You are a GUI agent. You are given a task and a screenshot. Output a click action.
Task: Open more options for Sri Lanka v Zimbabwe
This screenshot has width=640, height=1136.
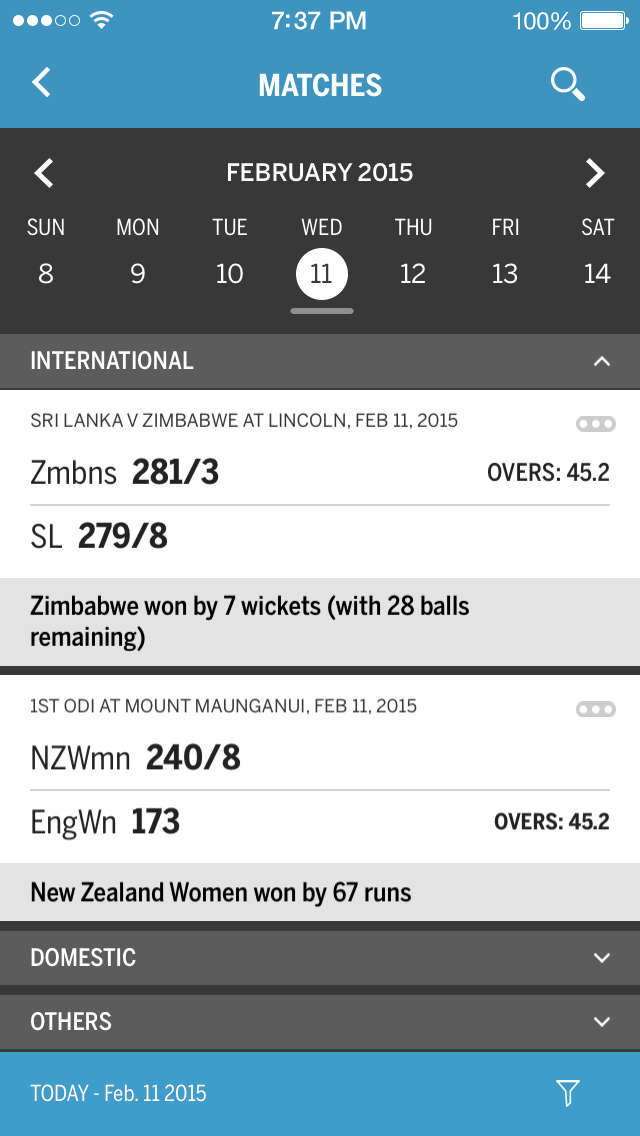pyautogui.click(x=596, y=424)
